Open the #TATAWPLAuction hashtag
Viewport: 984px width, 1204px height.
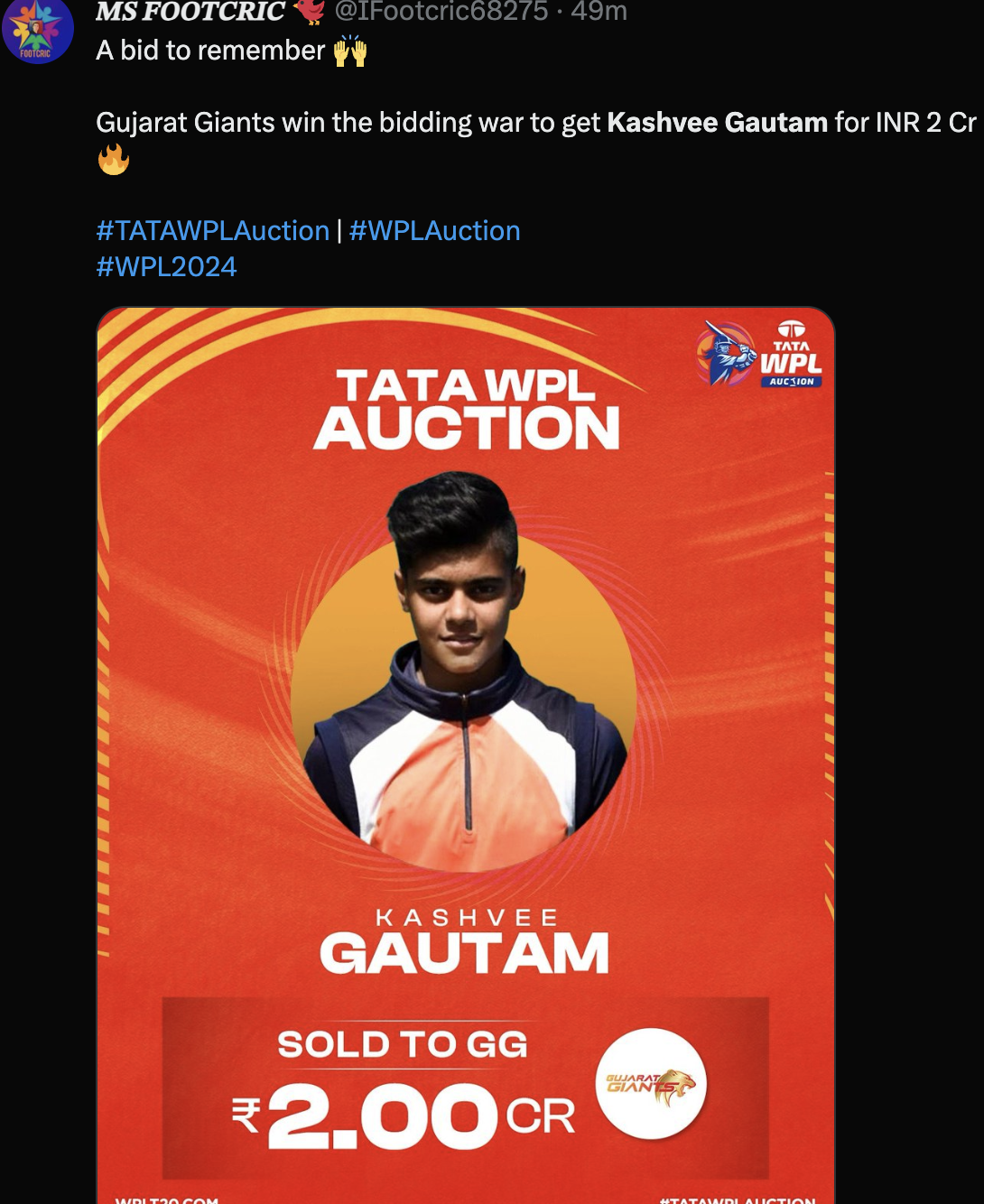click(x=212, y=231)
